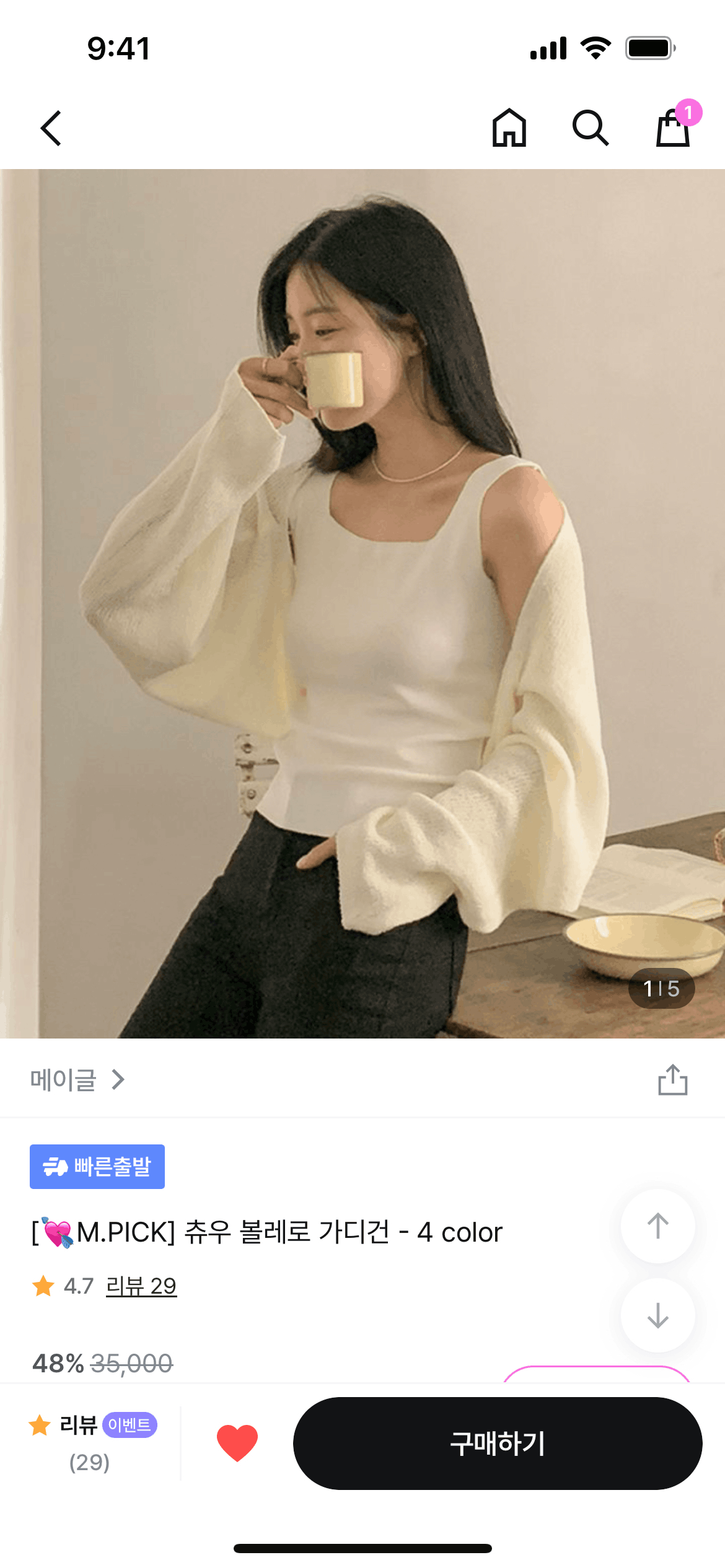Share this product via the share icon
This screenshot has height=1568, width=725.
(673, 1079)
